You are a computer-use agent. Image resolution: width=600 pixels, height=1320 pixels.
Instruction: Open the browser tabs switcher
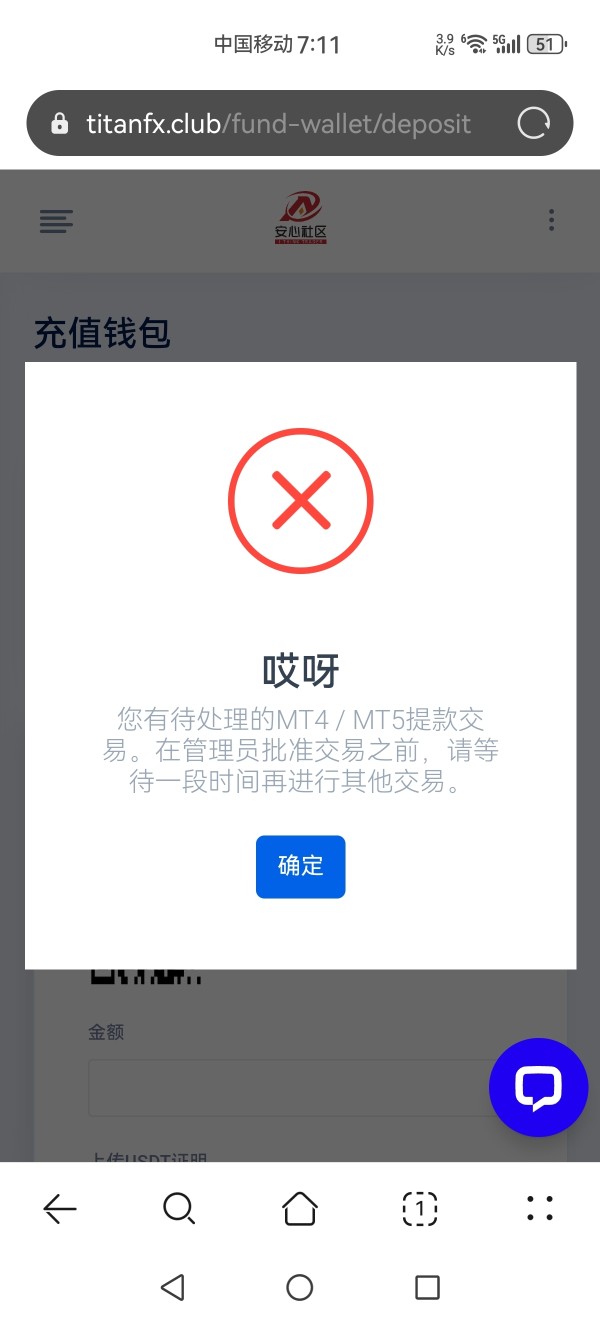click(x=420, y=1209)
